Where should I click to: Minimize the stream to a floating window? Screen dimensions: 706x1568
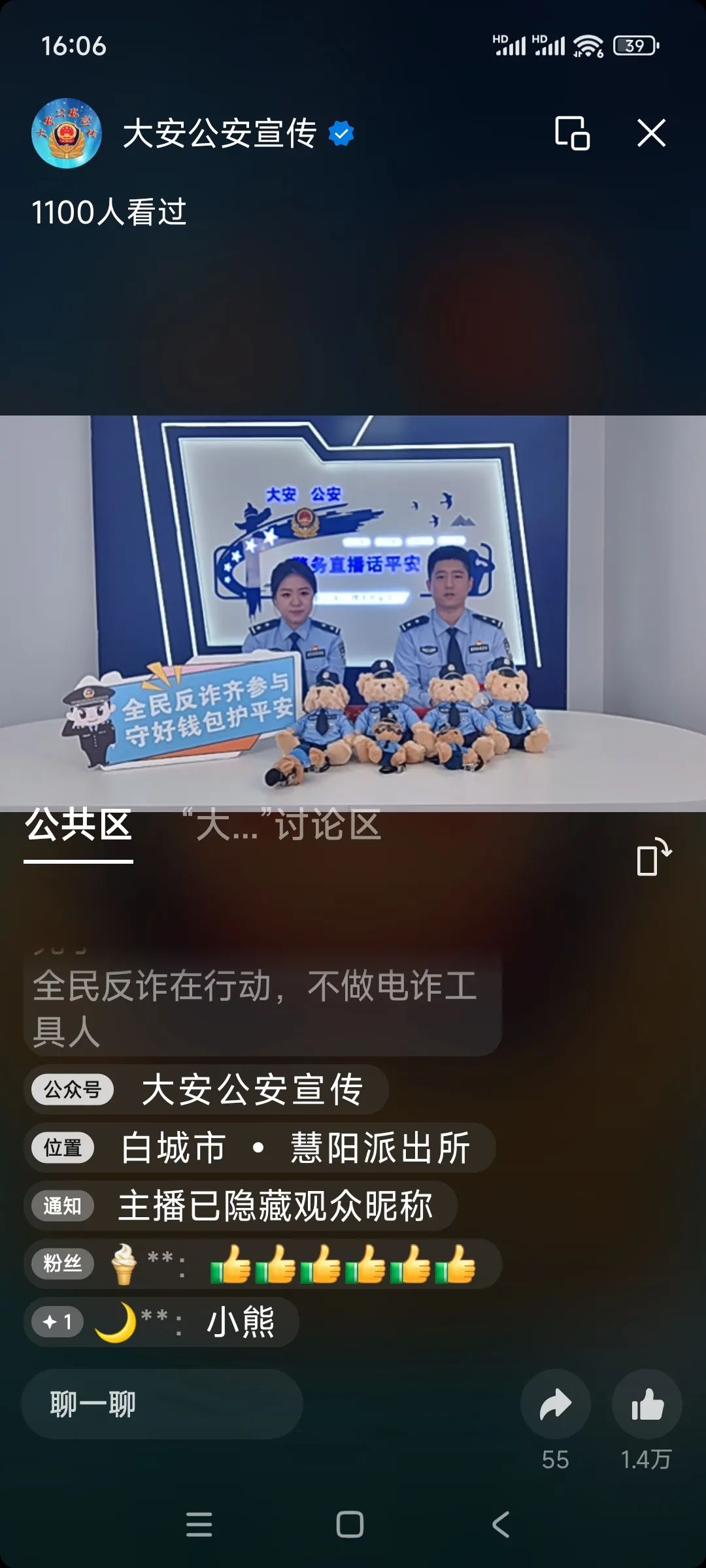click(x=572, y=133)
